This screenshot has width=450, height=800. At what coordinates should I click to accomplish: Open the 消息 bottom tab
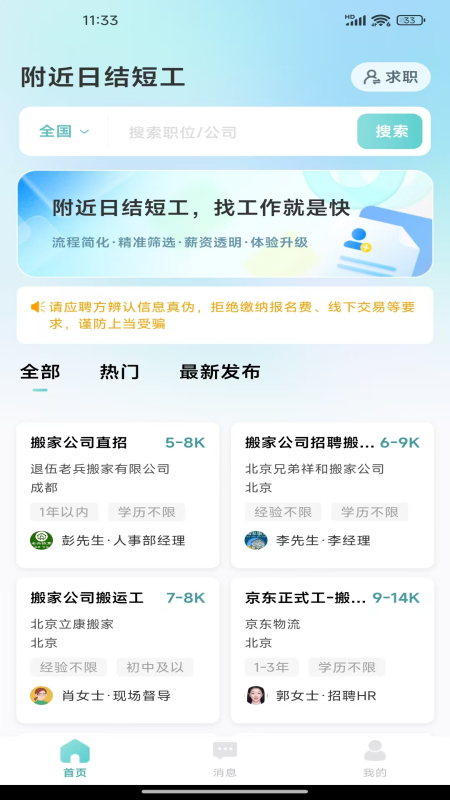225,759
